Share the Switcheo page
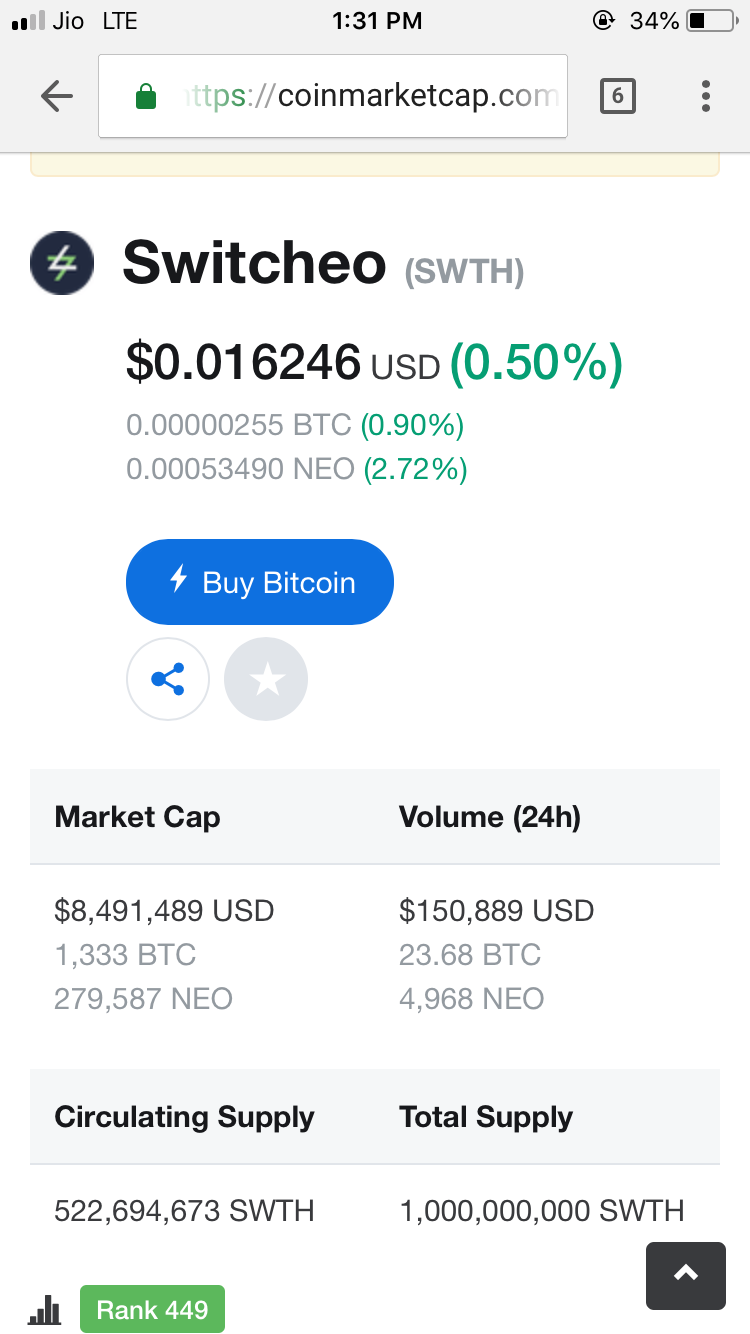Viewport: 750px width, 1334px height. coord(168,680)
